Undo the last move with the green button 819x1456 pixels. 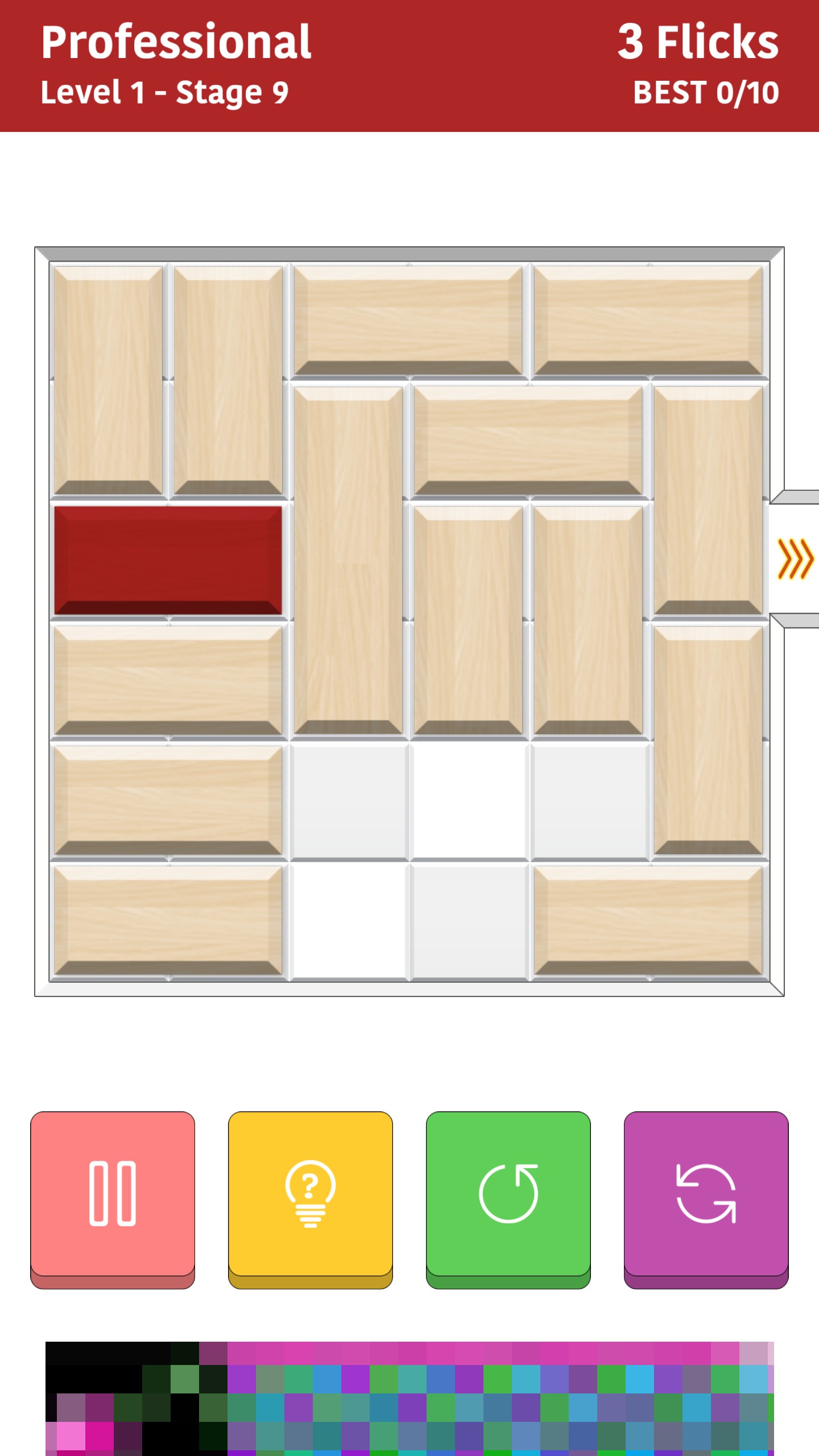pos(508,1194)
